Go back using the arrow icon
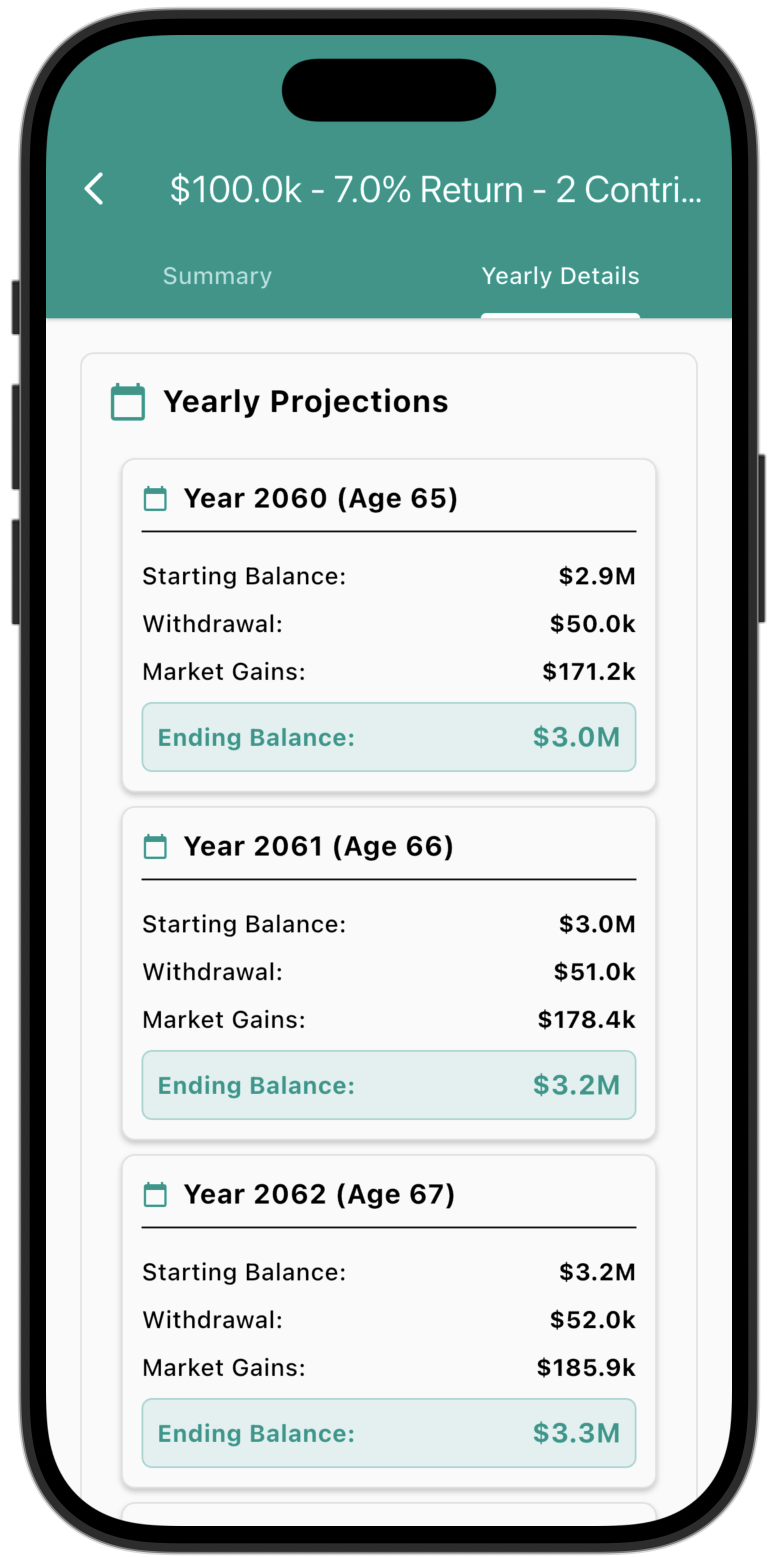This screenshot has width=778, height=1557. [x=94, y=189]
